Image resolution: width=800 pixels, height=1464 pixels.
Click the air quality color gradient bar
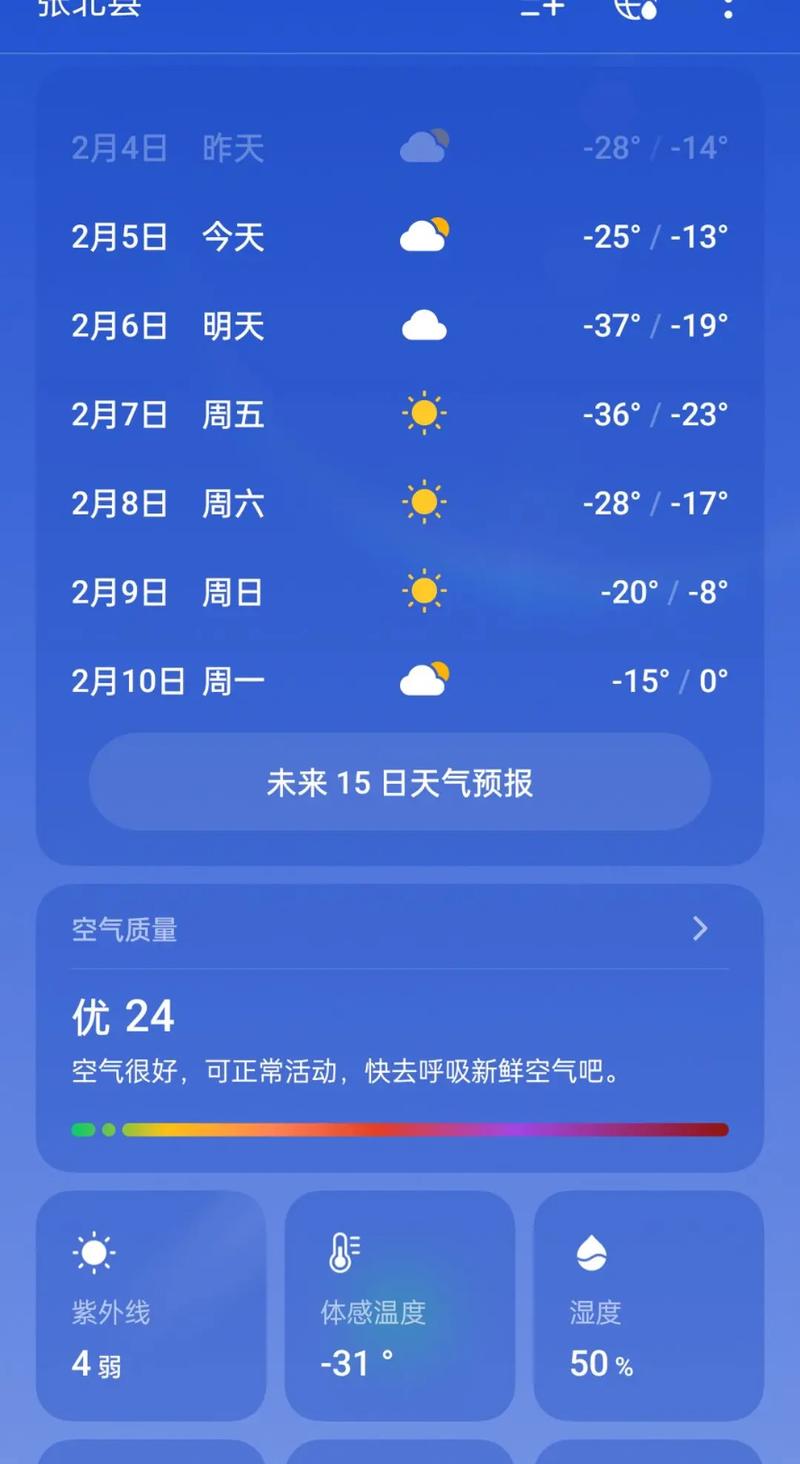[x=400, y=1129]
